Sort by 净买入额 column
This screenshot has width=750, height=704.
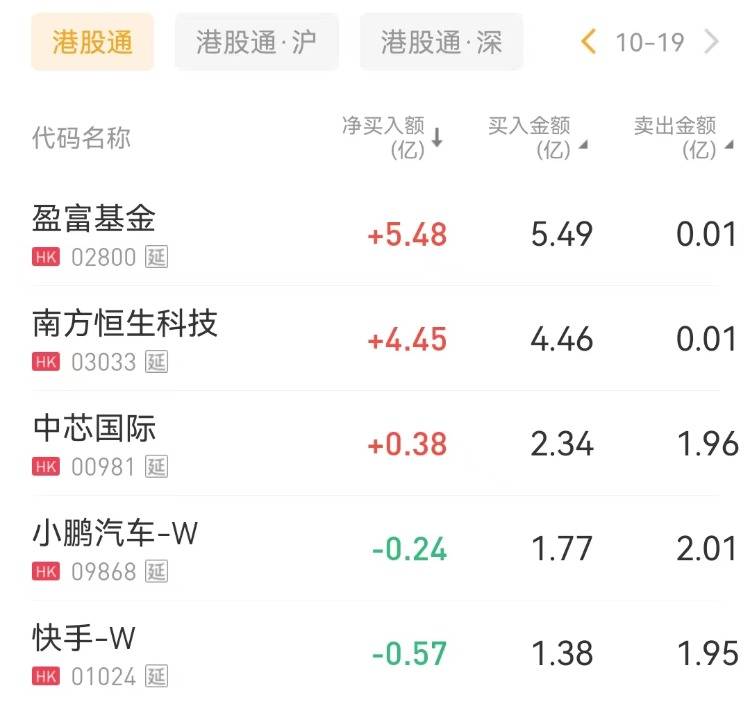pyautogui.click(x=393, y=137)
